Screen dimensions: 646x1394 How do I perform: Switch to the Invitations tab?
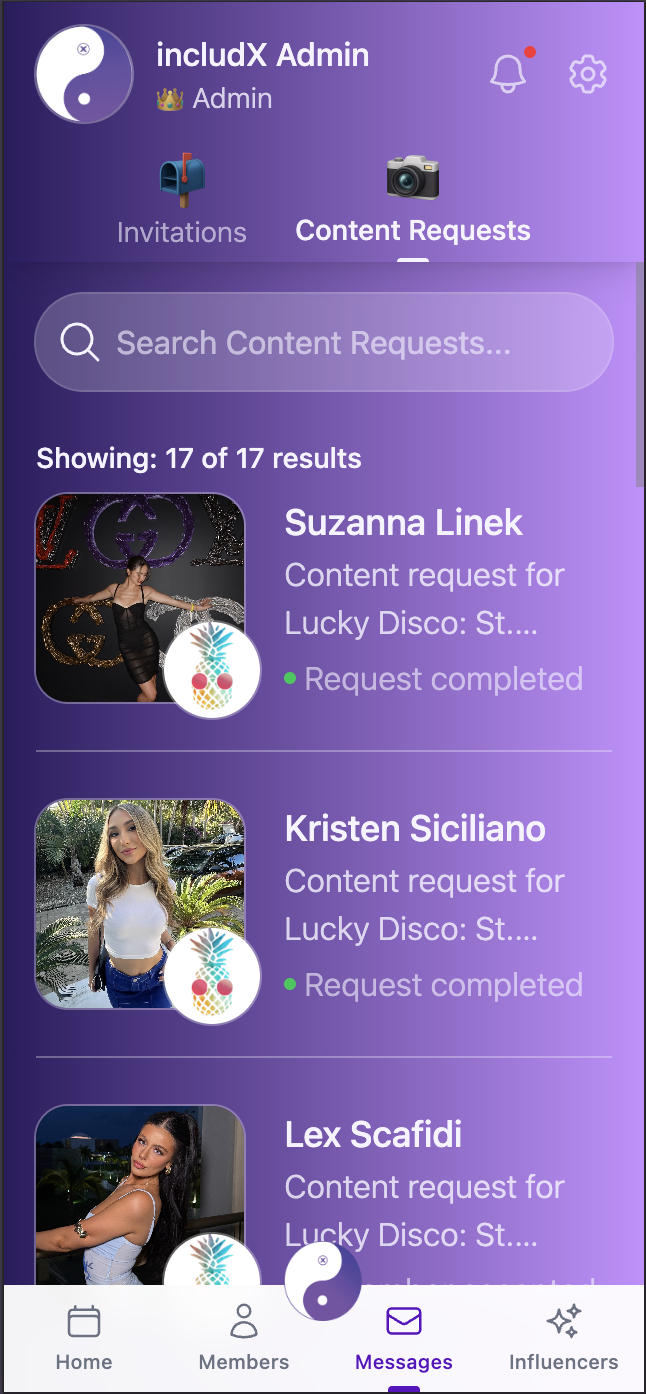point(181,202)
